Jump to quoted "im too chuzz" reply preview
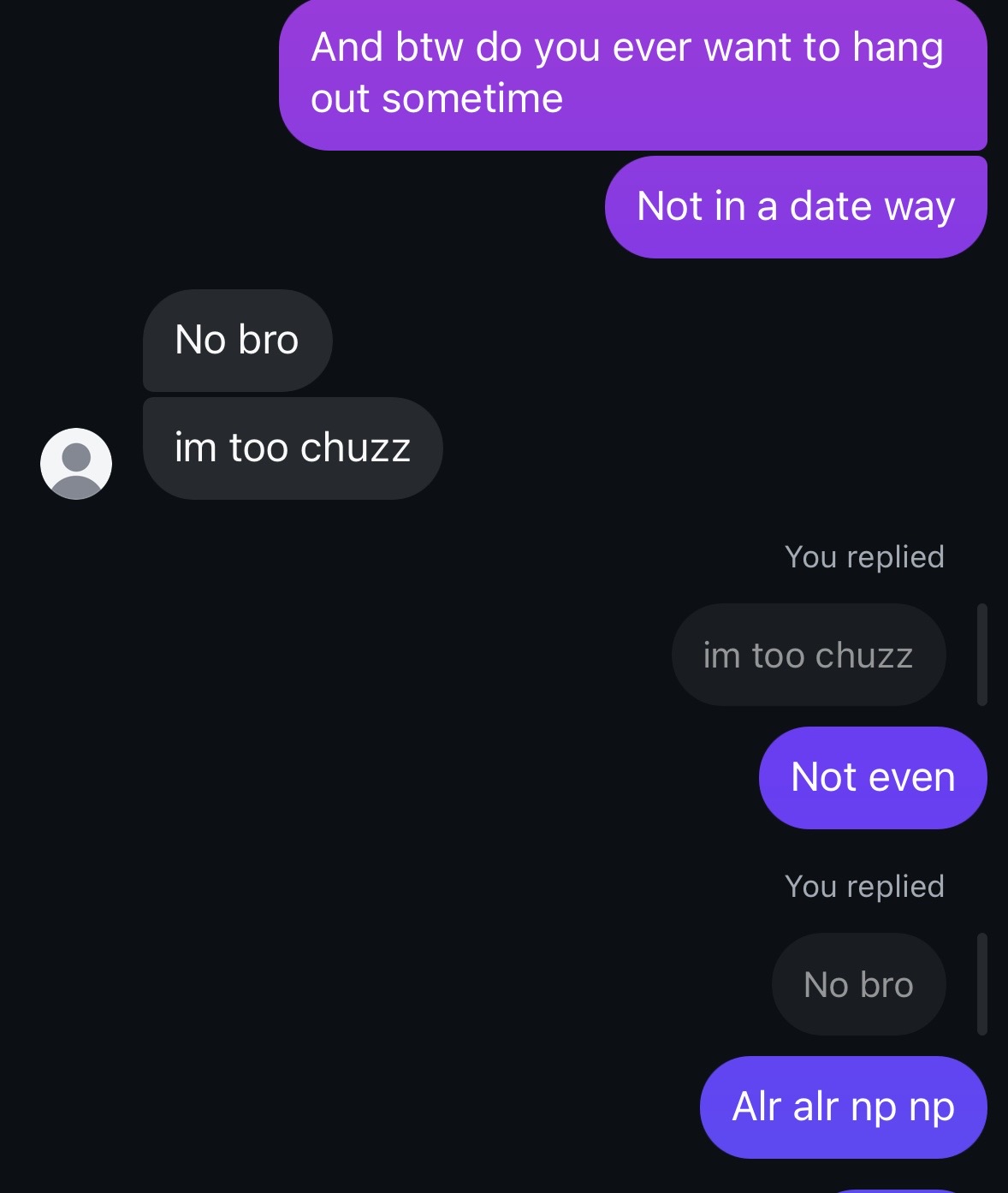Image resolution: width=1008 pixels, height=1193 pixels. 808,656
